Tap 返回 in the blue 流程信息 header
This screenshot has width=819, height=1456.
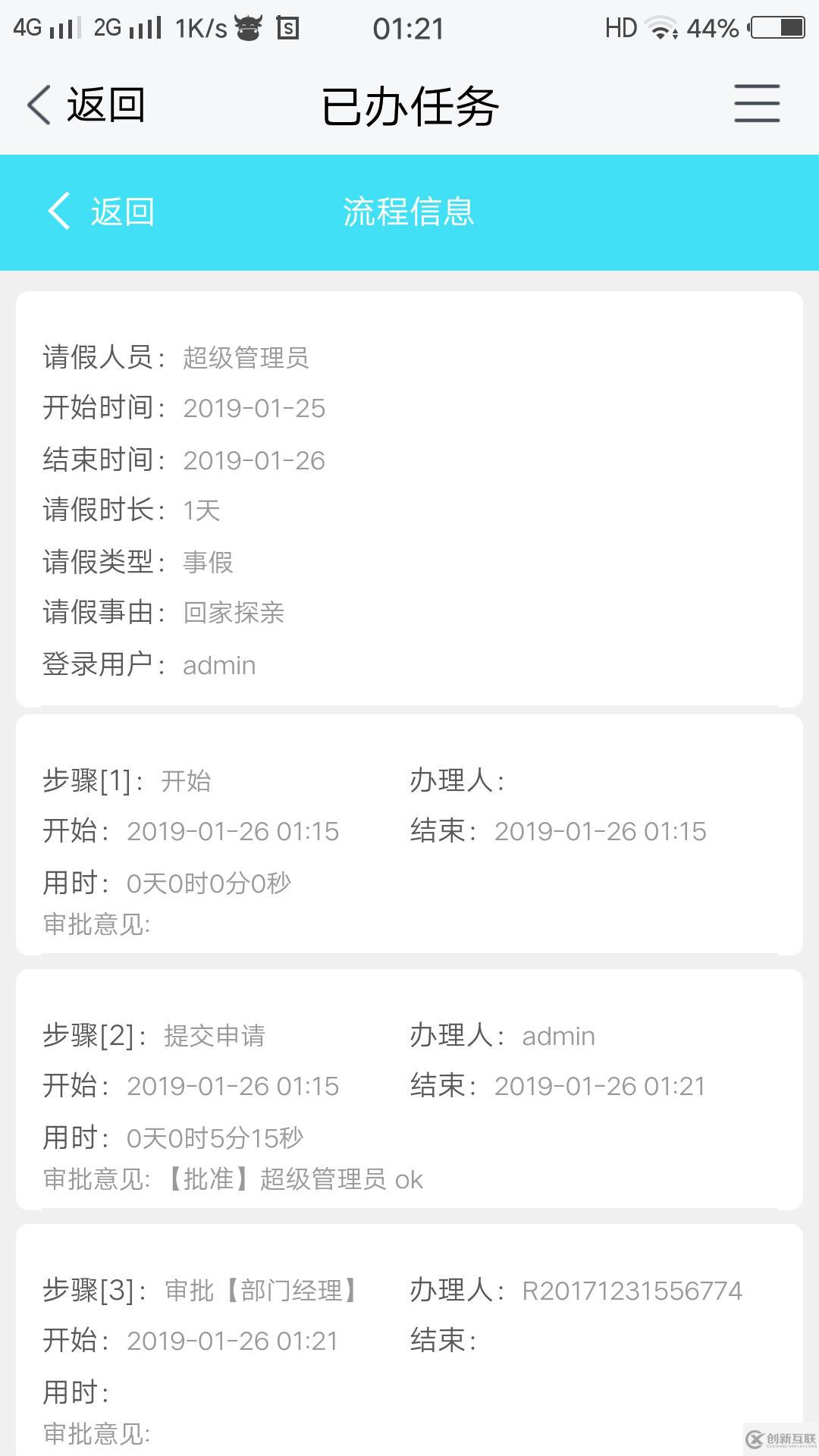102,212
